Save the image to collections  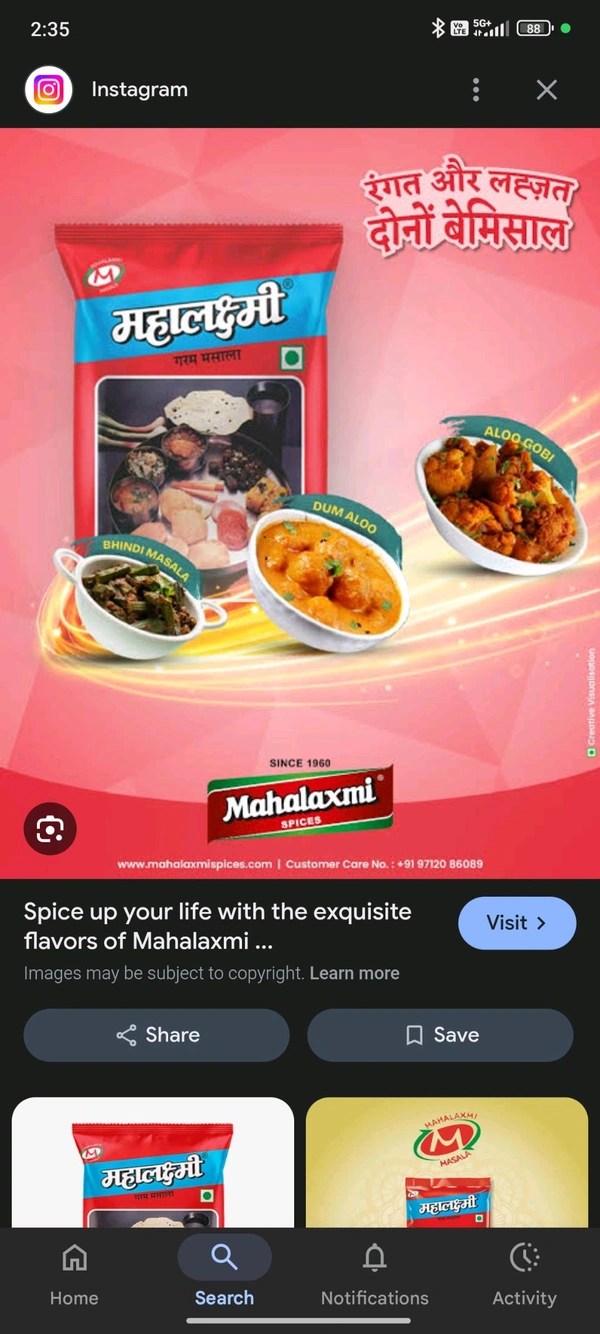tap(440, 1035)
